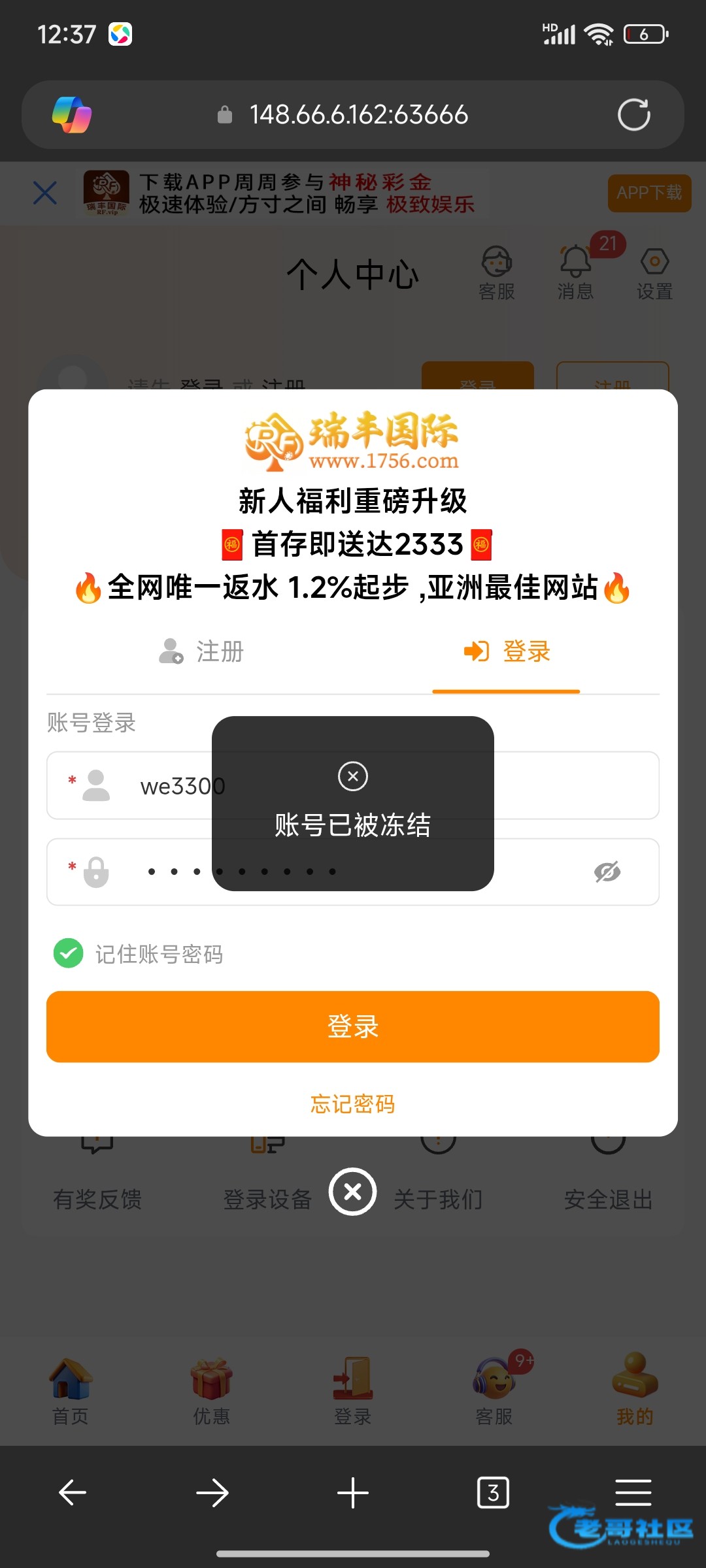The height and width of the screenshot is (1568, 706).
Task: Open the 忘记密码 link
Action: (353, 1104)
